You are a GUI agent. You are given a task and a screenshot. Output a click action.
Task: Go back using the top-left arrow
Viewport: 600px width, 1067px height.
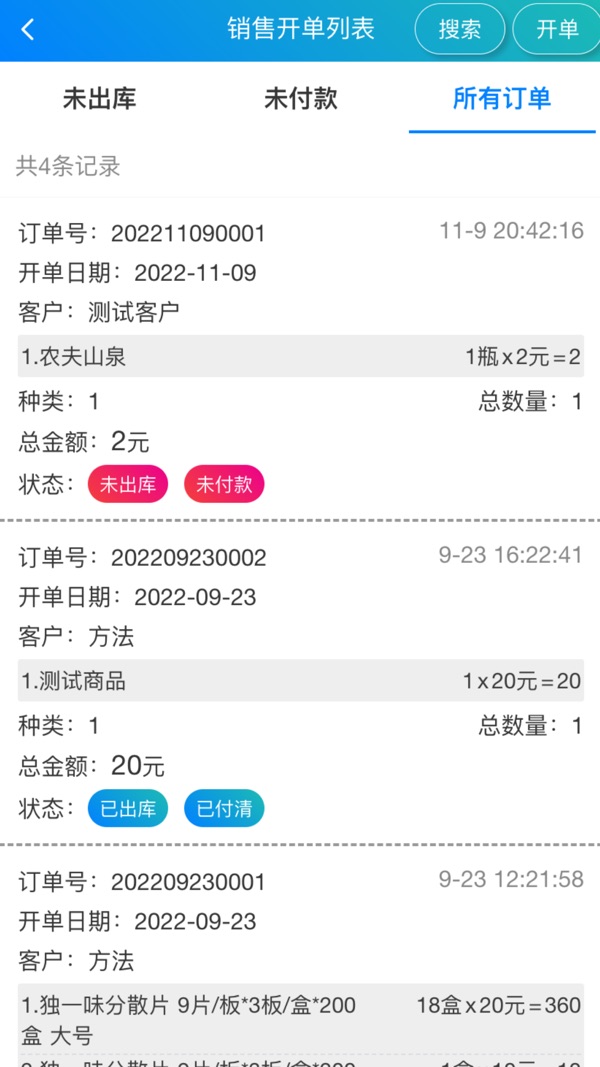[x=27, y=30]
